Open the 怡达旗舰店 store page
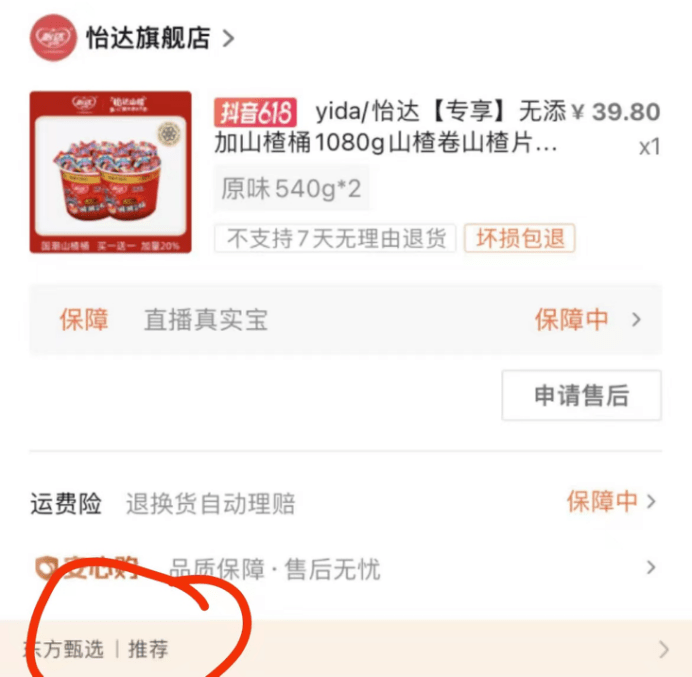The height and width of the screenshot is (677, 692). pos(150,39)
